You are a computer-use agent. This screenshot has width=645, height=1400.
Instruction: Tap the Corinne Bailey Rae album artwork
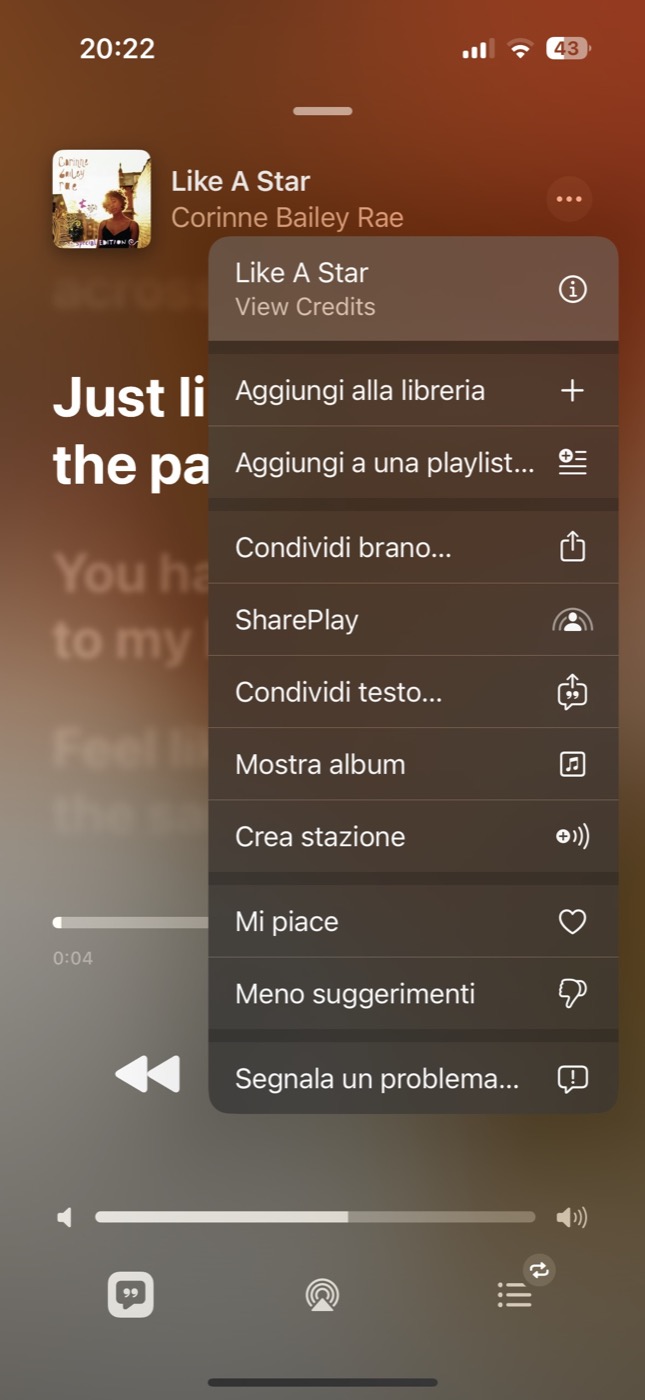(x=102, y=199)
